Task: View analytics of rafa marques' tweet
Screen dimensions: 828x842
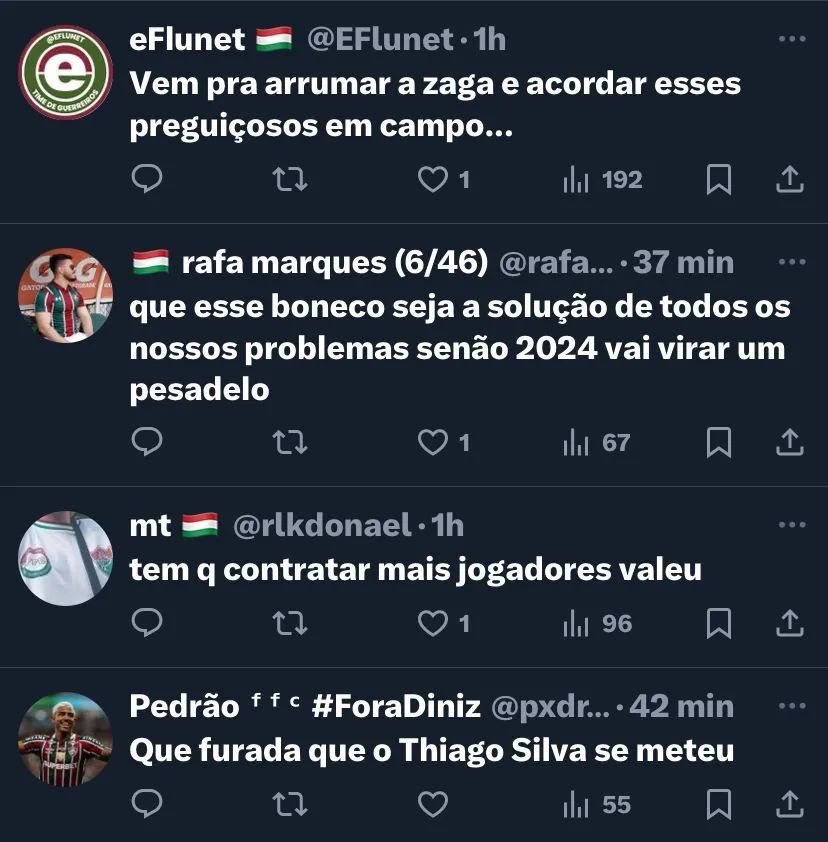Action: pos(597,442)
